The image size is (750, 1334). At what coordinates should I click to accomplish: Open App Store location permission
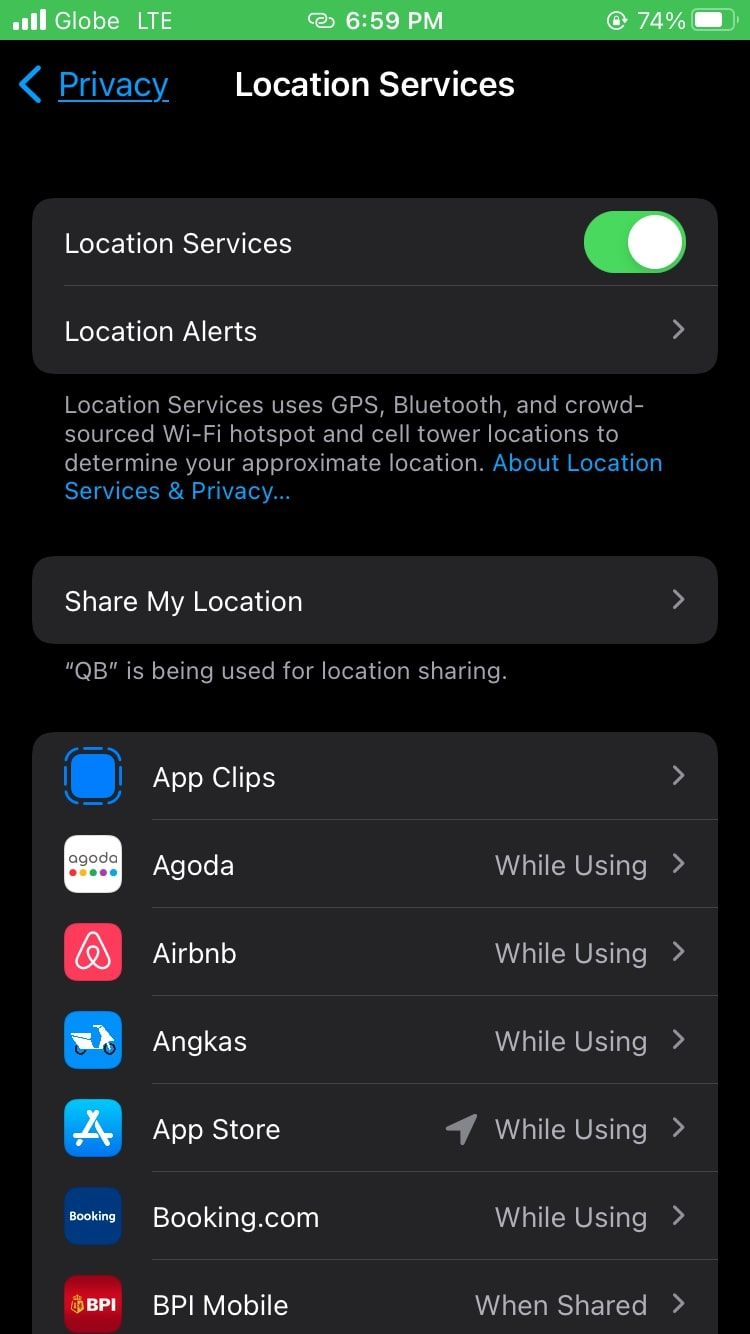coord(375,1129)
